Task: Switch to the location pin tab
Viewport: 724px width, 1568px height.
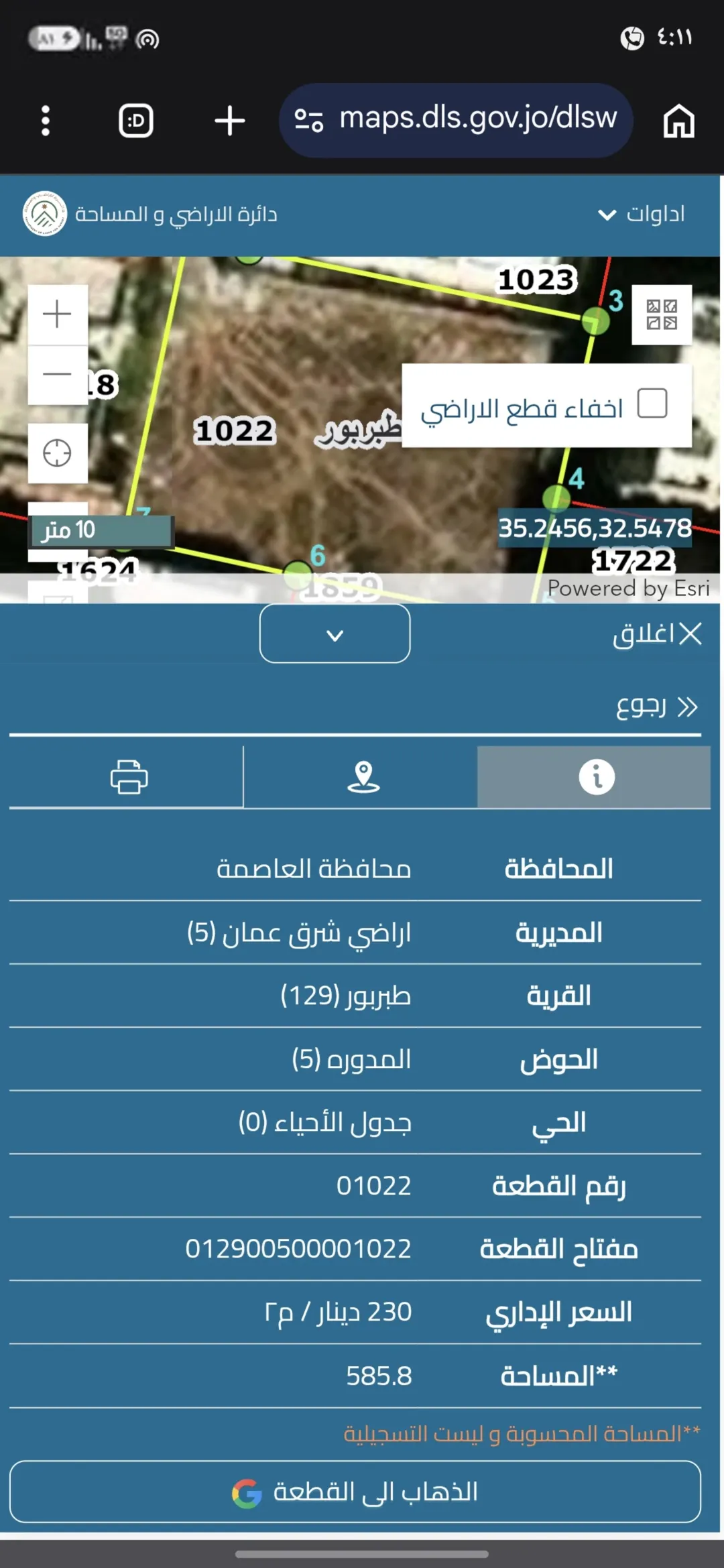Action: [361, 778]
